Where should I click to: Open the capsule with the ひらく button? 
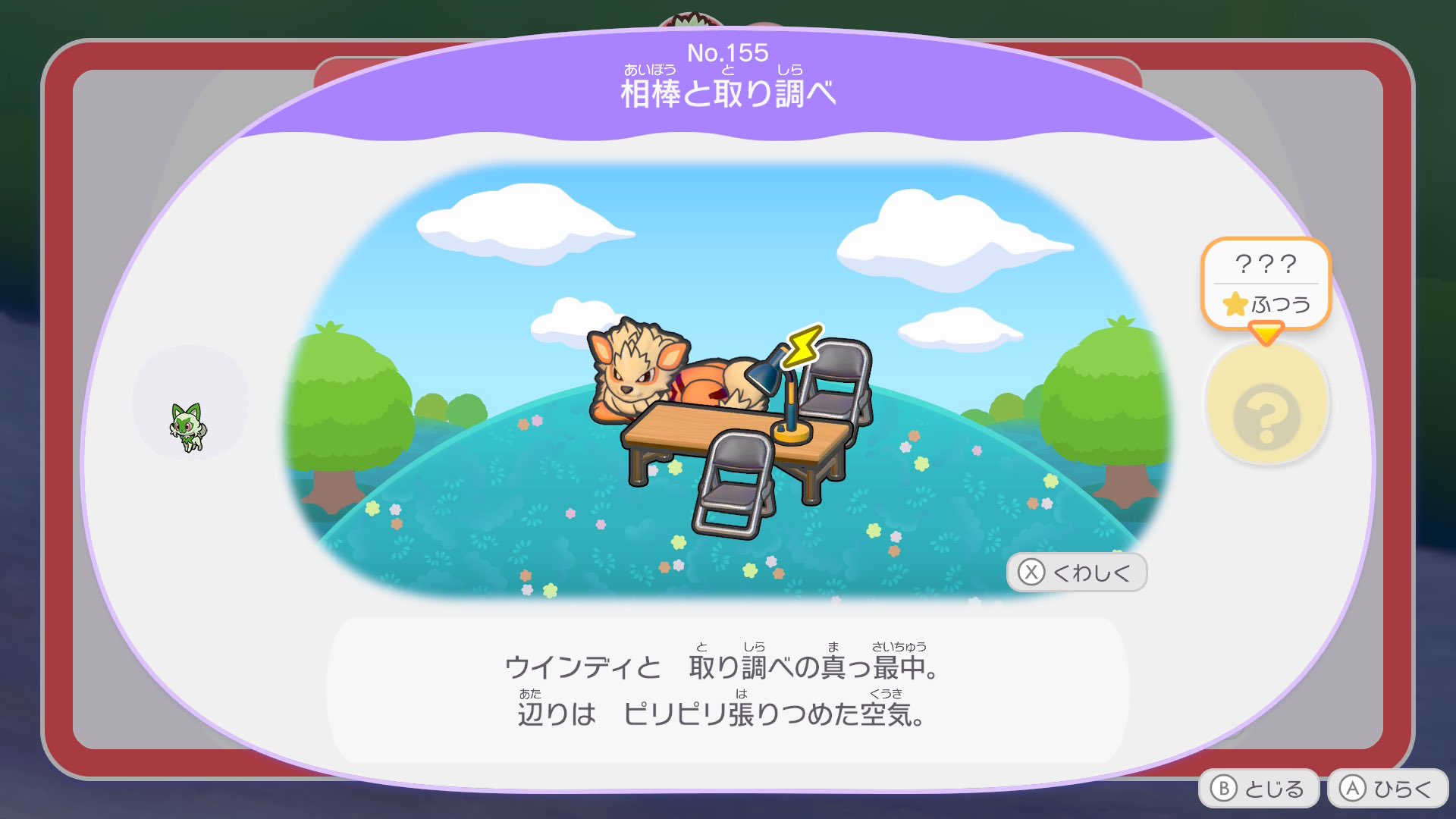(x=1387, y=789)
